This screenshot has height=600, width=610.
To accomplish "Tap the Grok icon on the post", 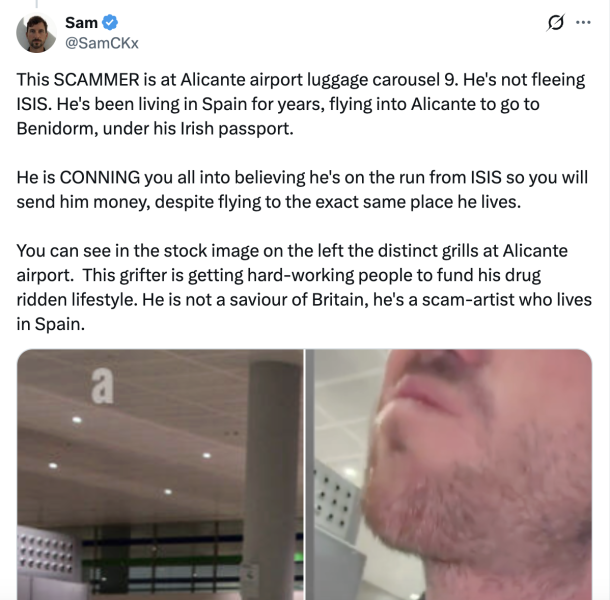I will (555, 23).
